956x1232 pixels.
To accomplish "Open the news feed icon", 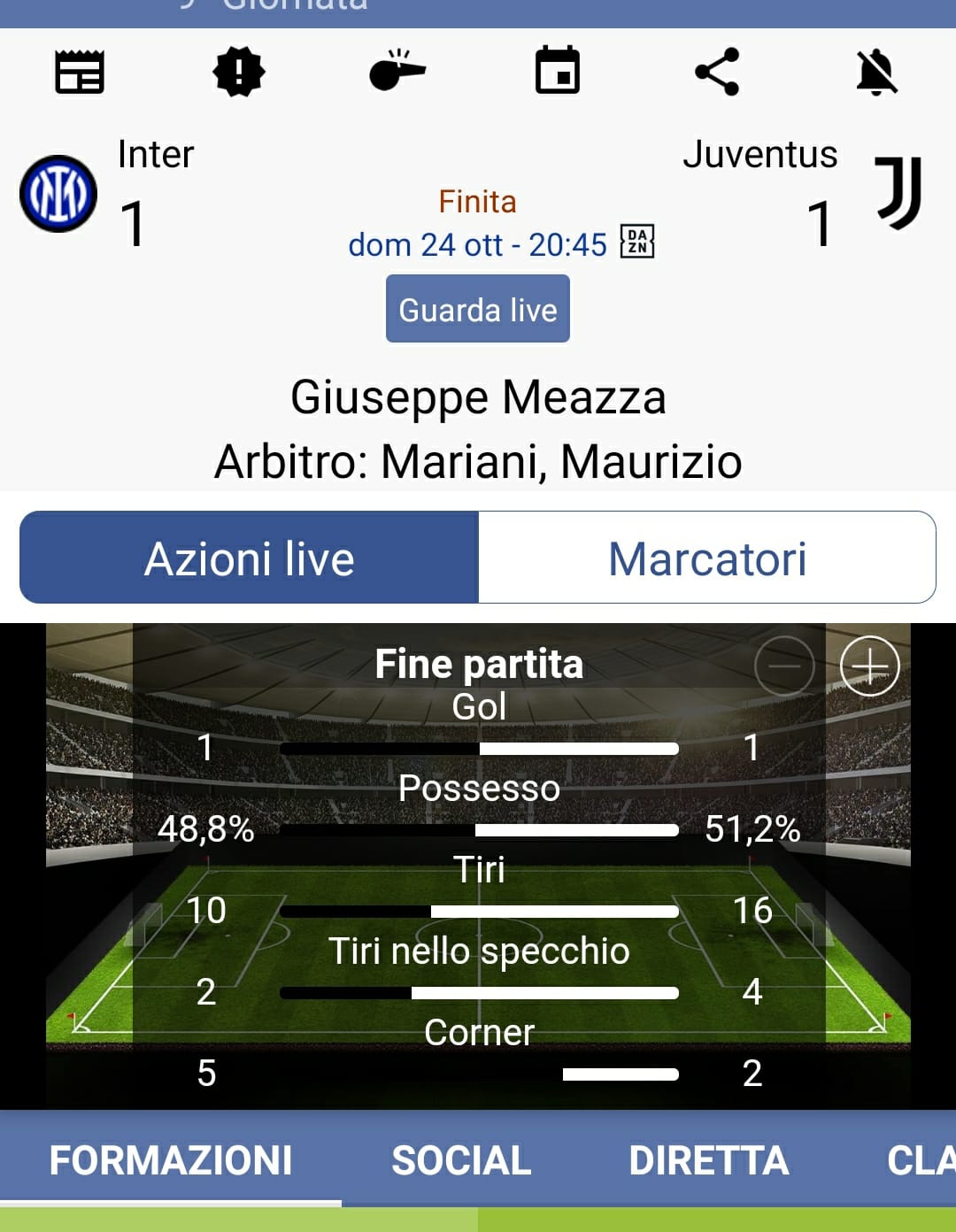I will 80,72.
